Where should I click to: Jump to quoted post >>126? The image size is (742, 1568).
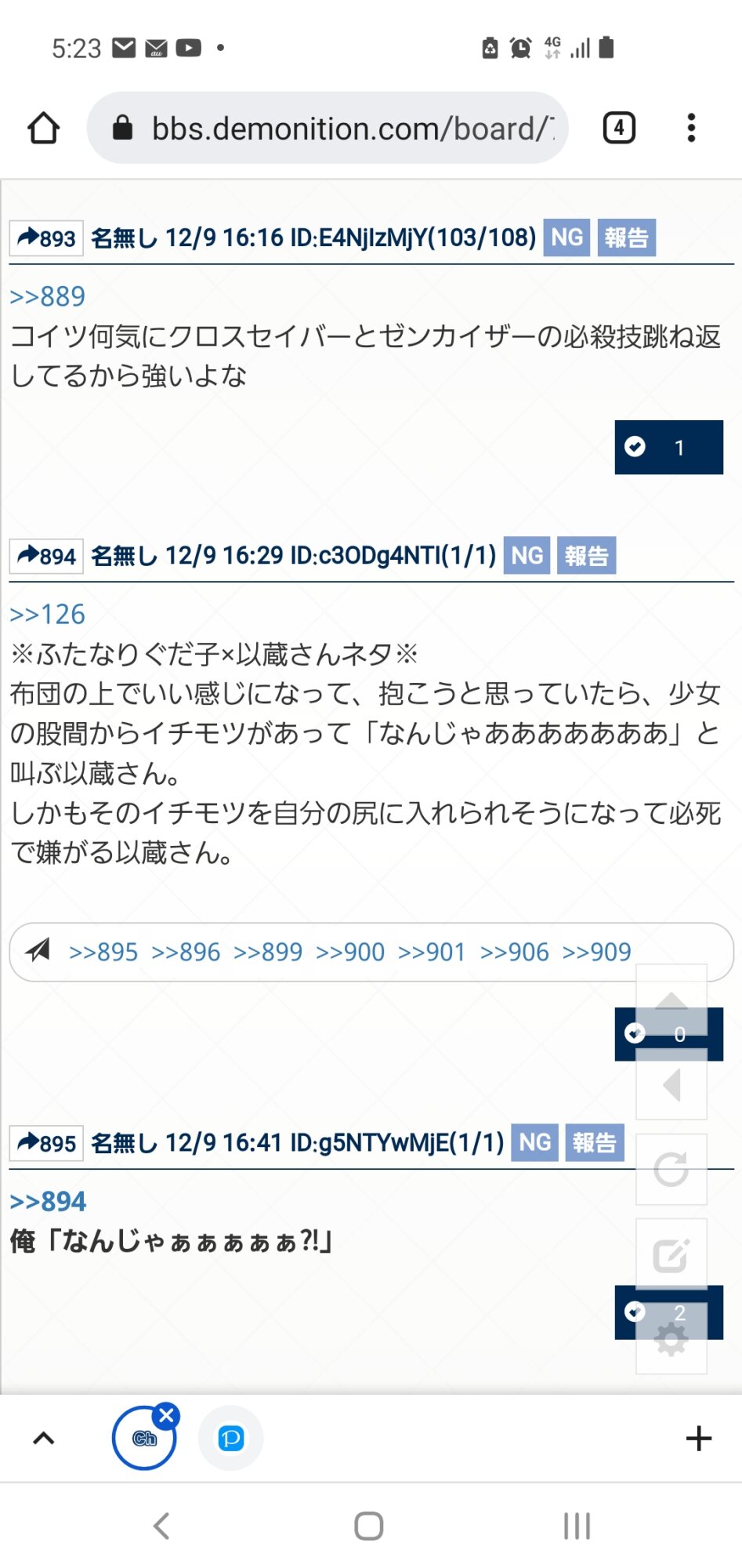coord(47,615)
